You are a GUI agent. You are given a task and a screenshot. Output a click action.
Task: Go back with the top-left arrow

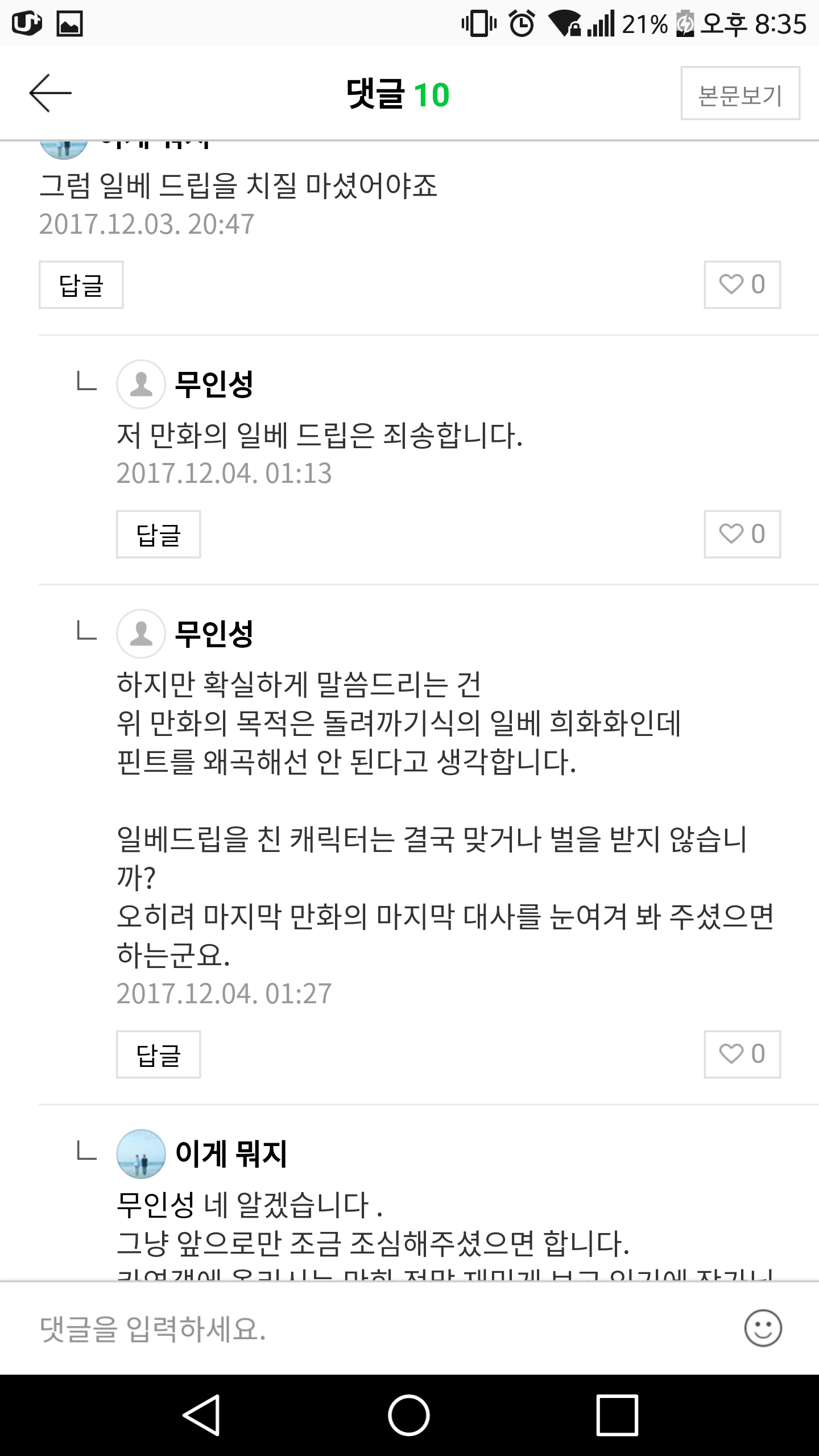click(50, 93)
